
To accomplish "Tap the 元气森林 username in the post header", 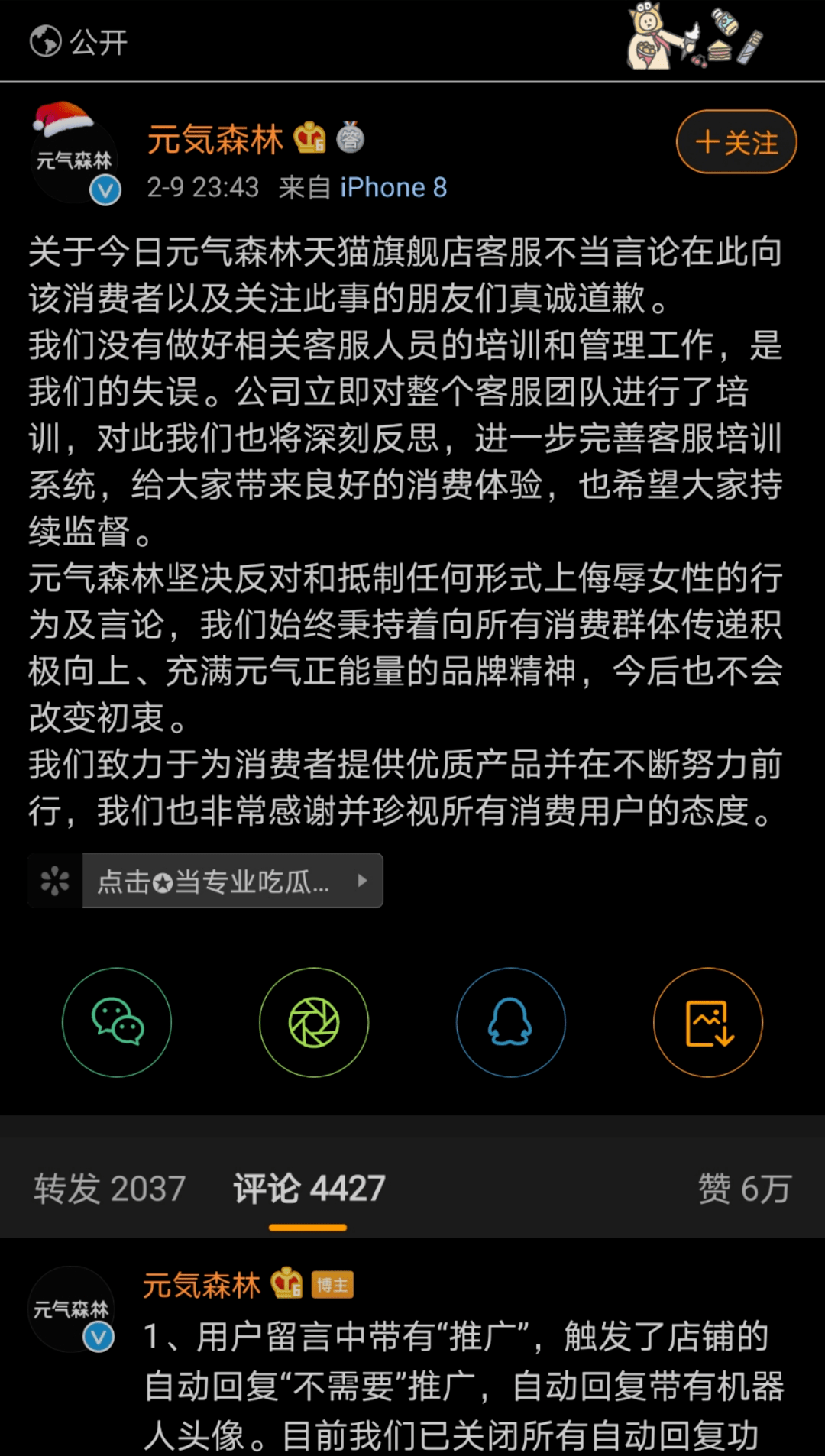I will coord(215,140).
